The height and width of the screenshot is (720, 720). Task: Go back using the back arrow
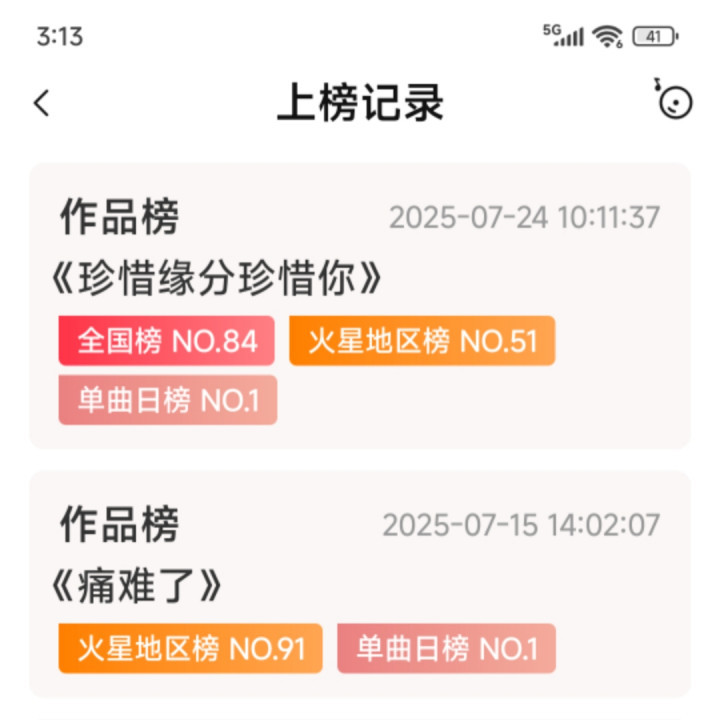pyautogui.click(x=41, y=103)
